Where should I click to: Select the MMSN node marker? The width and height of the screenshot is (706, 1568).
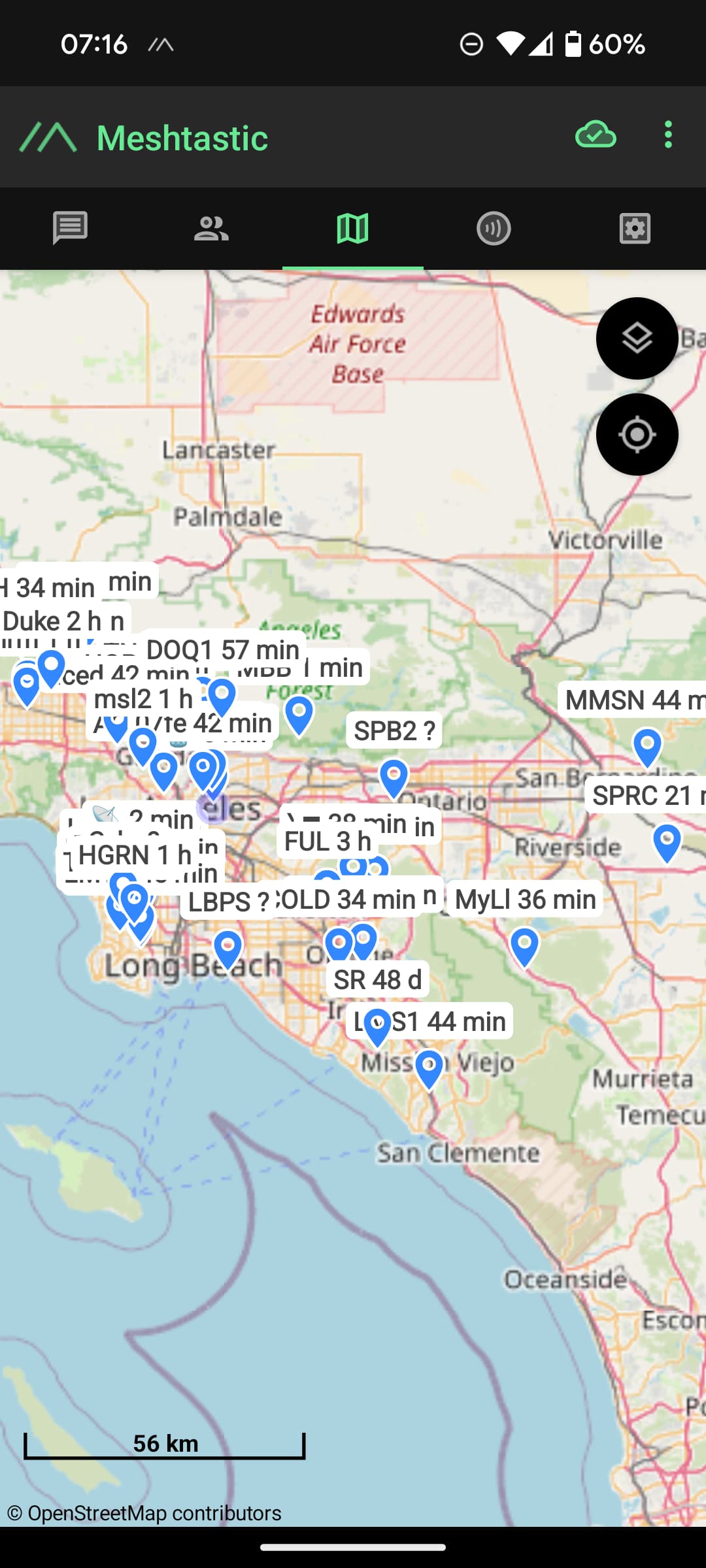tap(647, 746)
